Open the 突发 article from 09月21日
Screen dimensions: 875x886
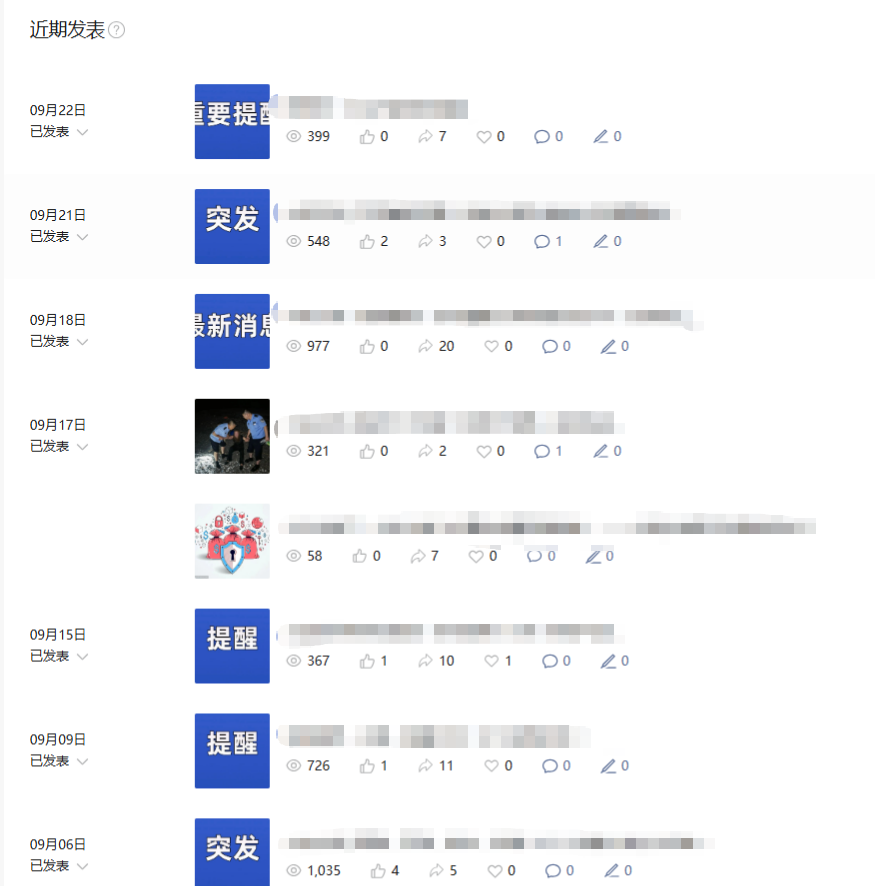point(232,226)
